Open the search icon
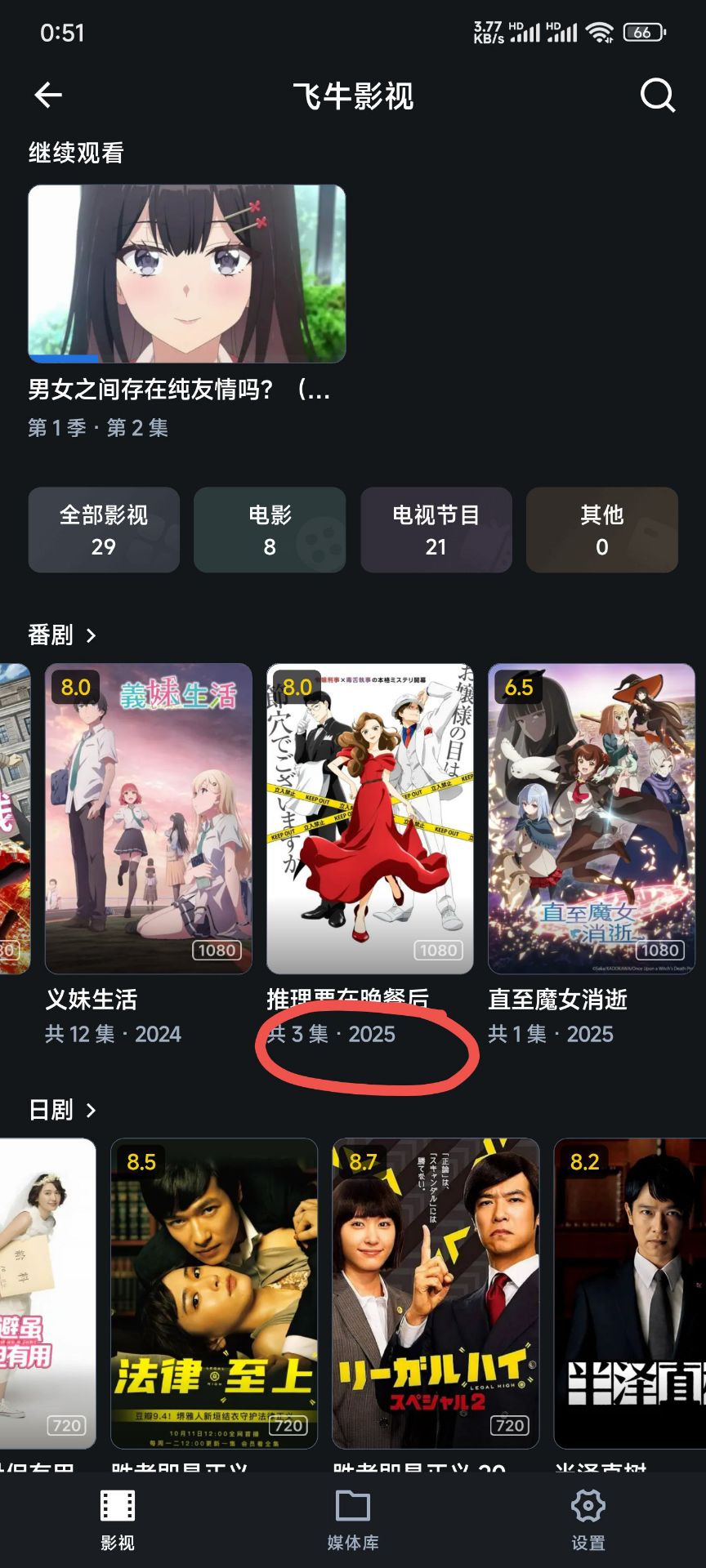The image size is (706, 1568). [x=657, y=96]
